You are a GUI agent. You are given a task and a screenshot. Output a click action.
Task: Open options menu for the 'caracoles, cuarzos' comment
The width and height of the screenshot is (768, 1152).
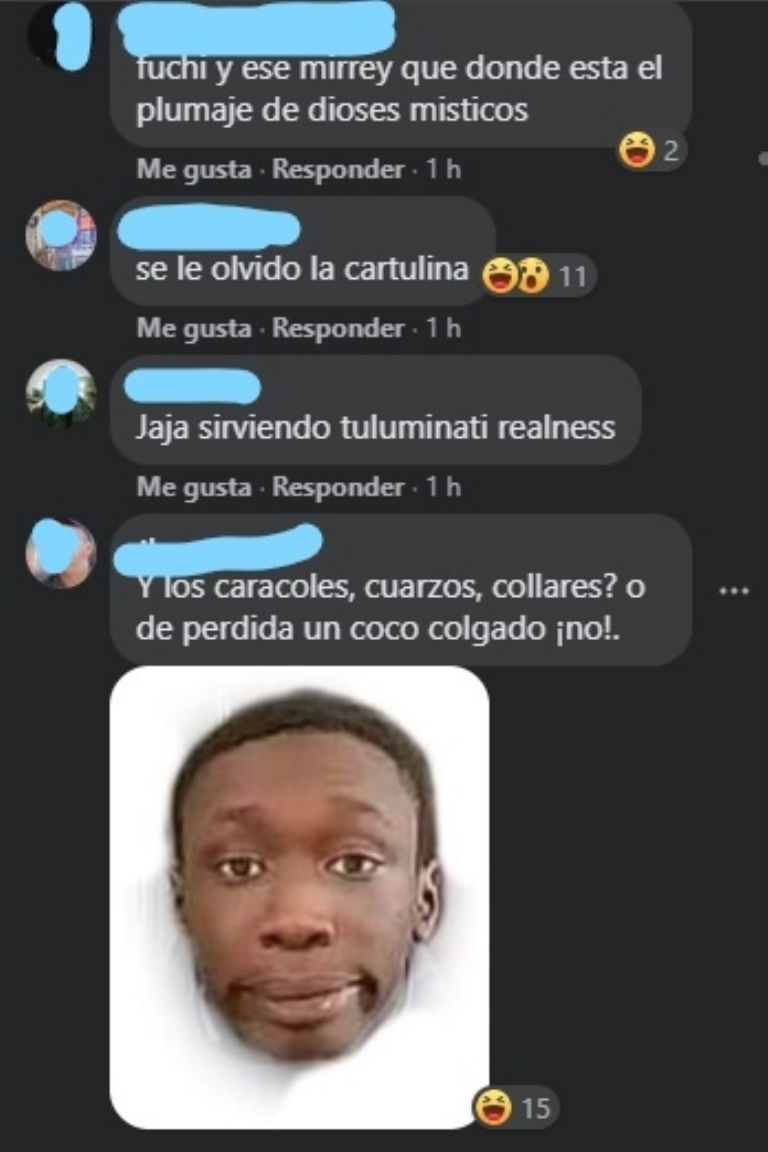click(x=734, y=591)
